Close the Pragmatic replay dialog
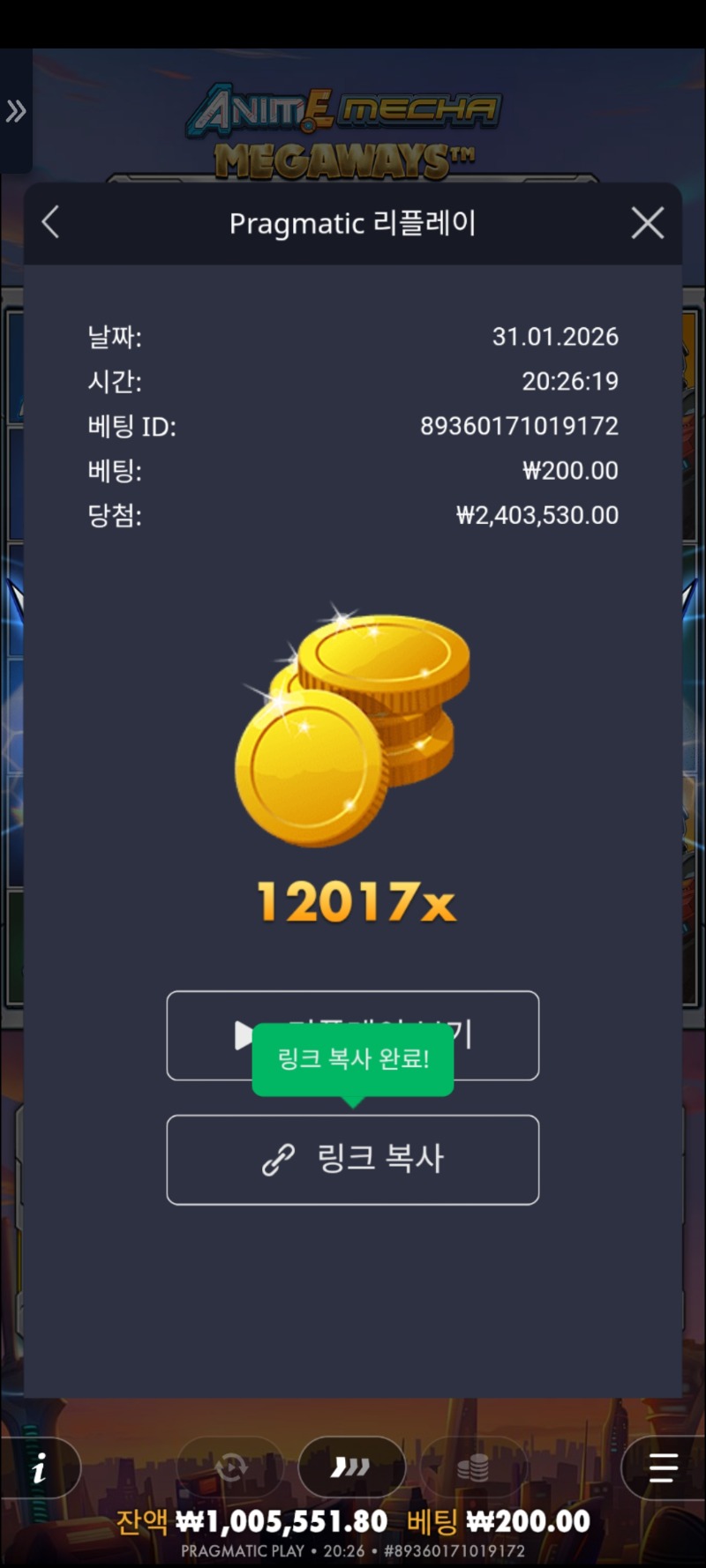 [x=647, y=223]
